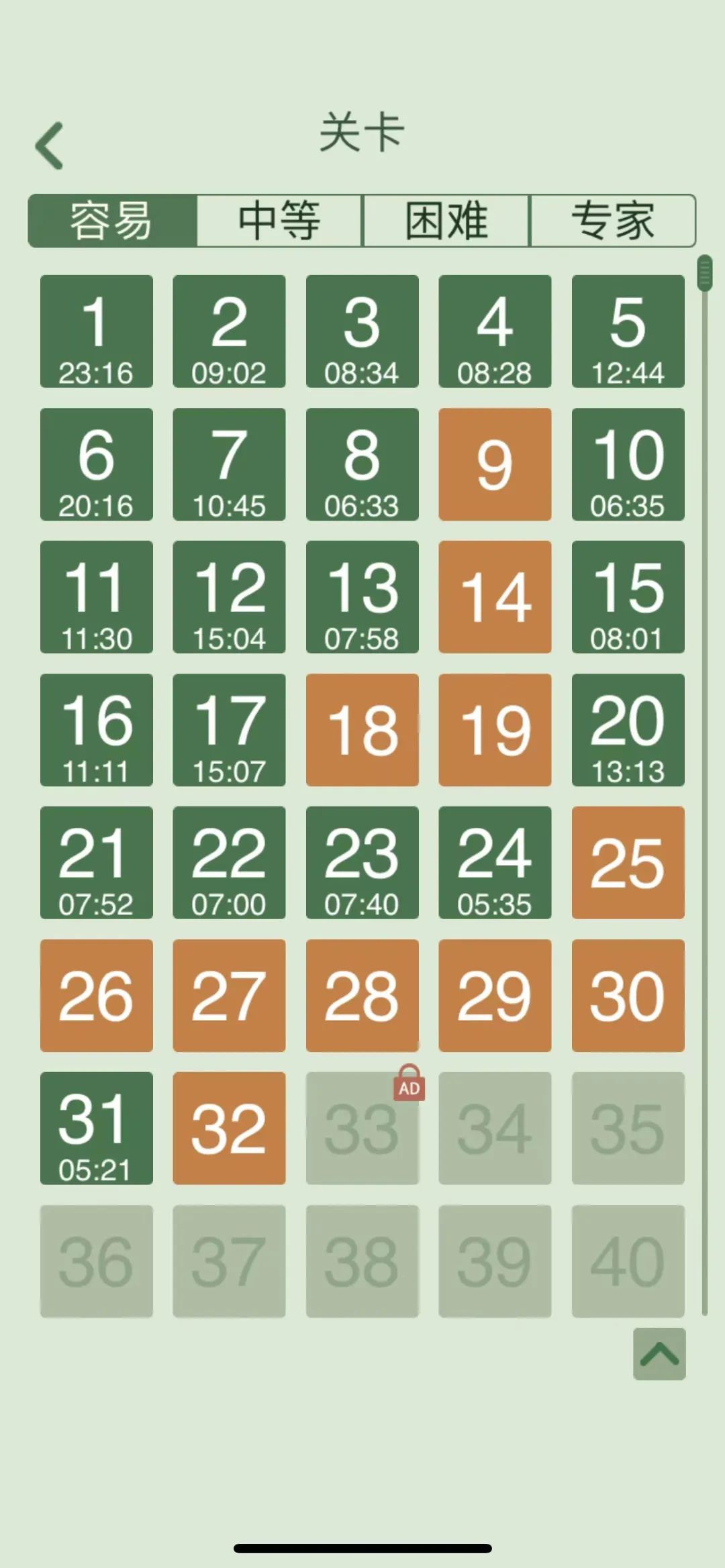Play level 18
Image resolution: width=725 pixels, height=1568 pixels.
[362, 730]
